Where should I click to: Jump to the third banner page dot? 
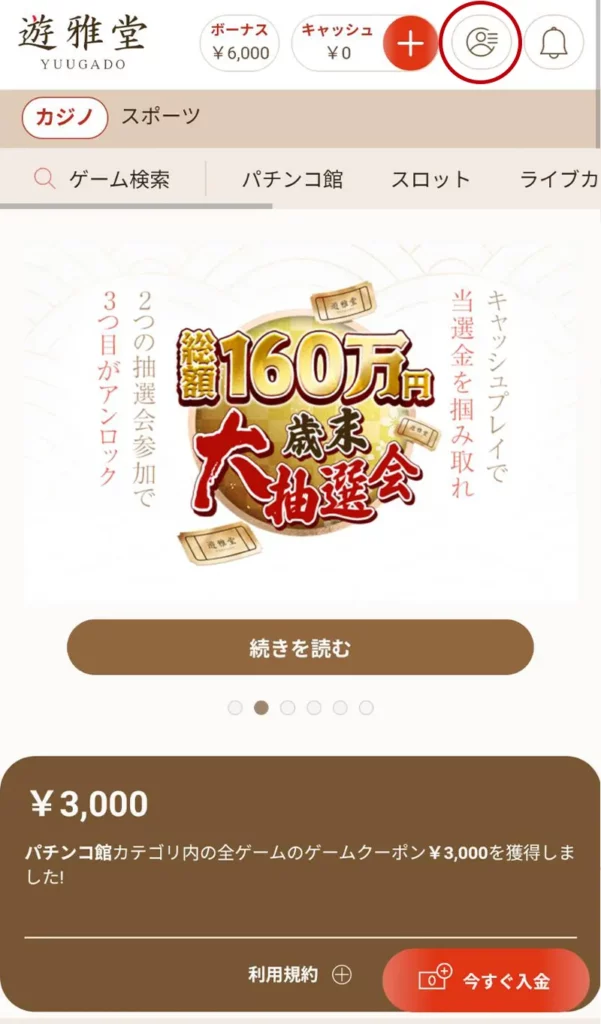[287, 707]
